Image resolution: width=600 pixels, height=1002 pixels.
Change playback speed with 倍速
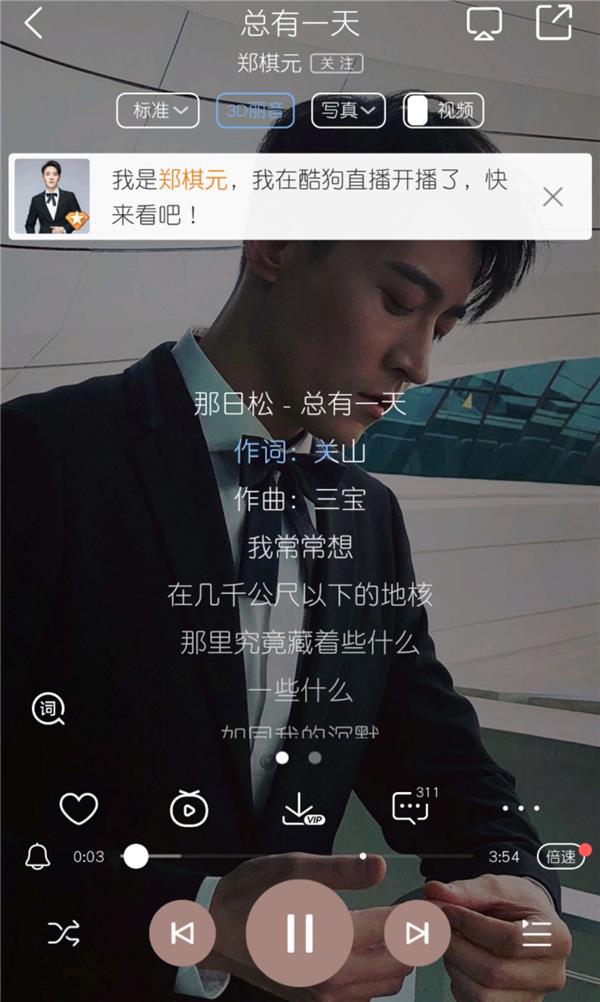pyautogui.click(x=560, y=856)
